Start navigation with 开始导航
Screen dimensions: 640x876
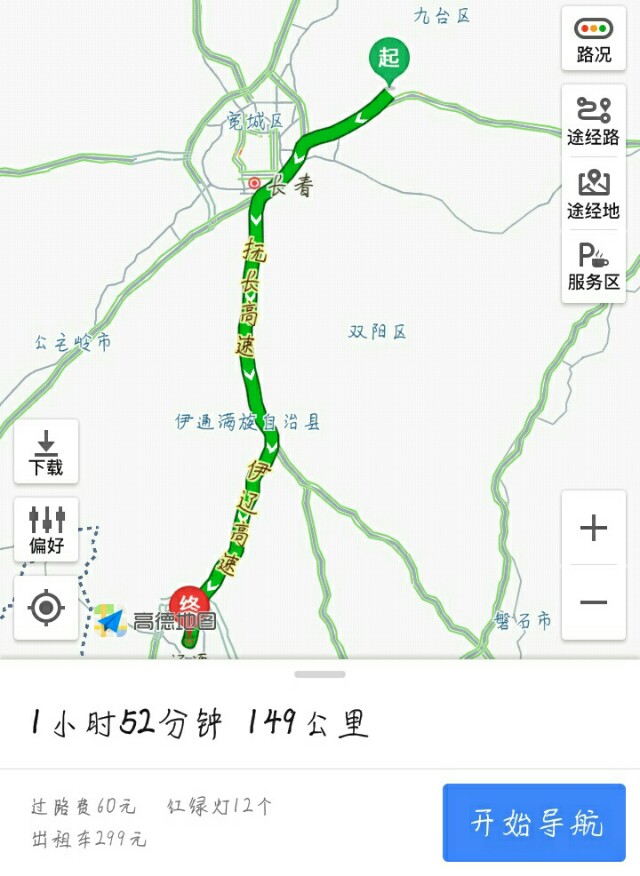tap(534, 823)
